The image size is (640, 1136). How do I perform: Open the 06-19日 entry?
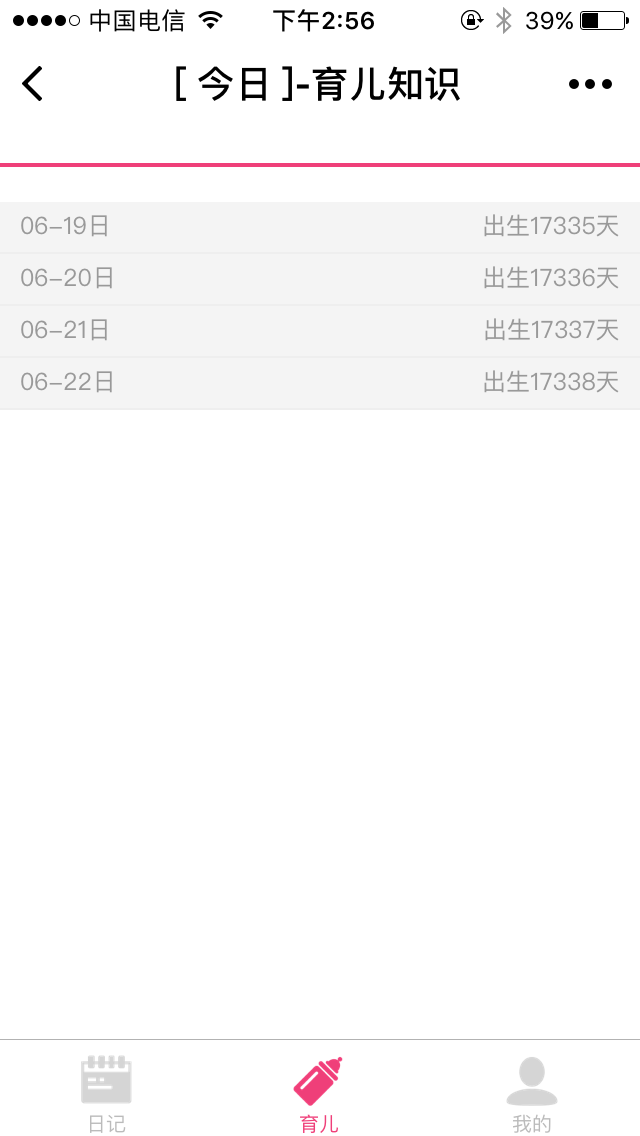[320, 227]
